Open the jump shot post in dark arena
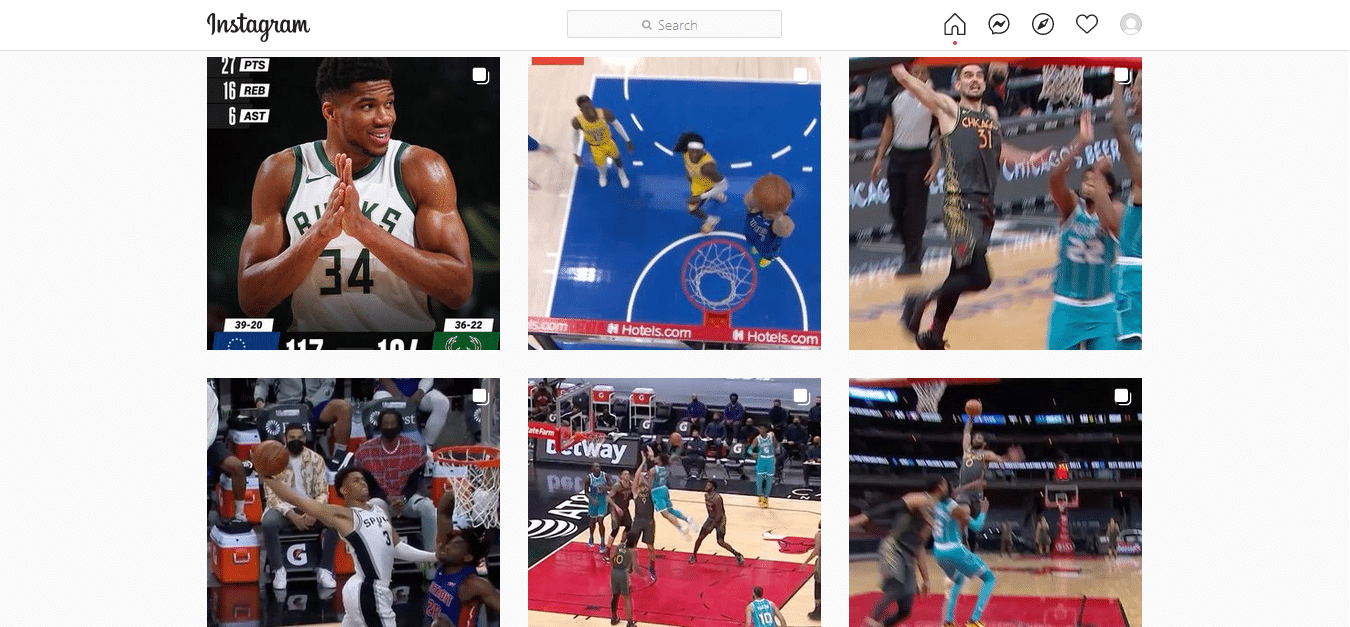1350x627 pixels. [x=995, y=502]
